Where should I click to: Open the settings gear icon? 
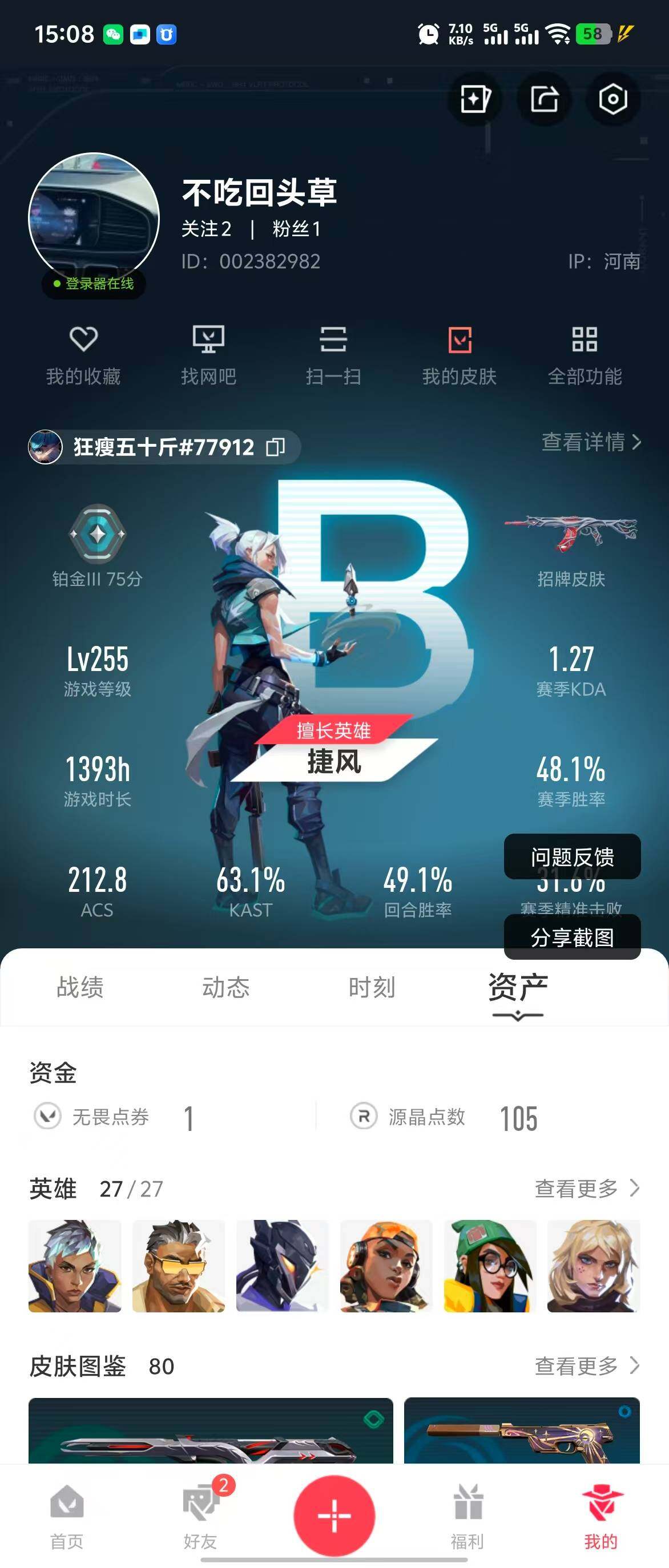612,99
